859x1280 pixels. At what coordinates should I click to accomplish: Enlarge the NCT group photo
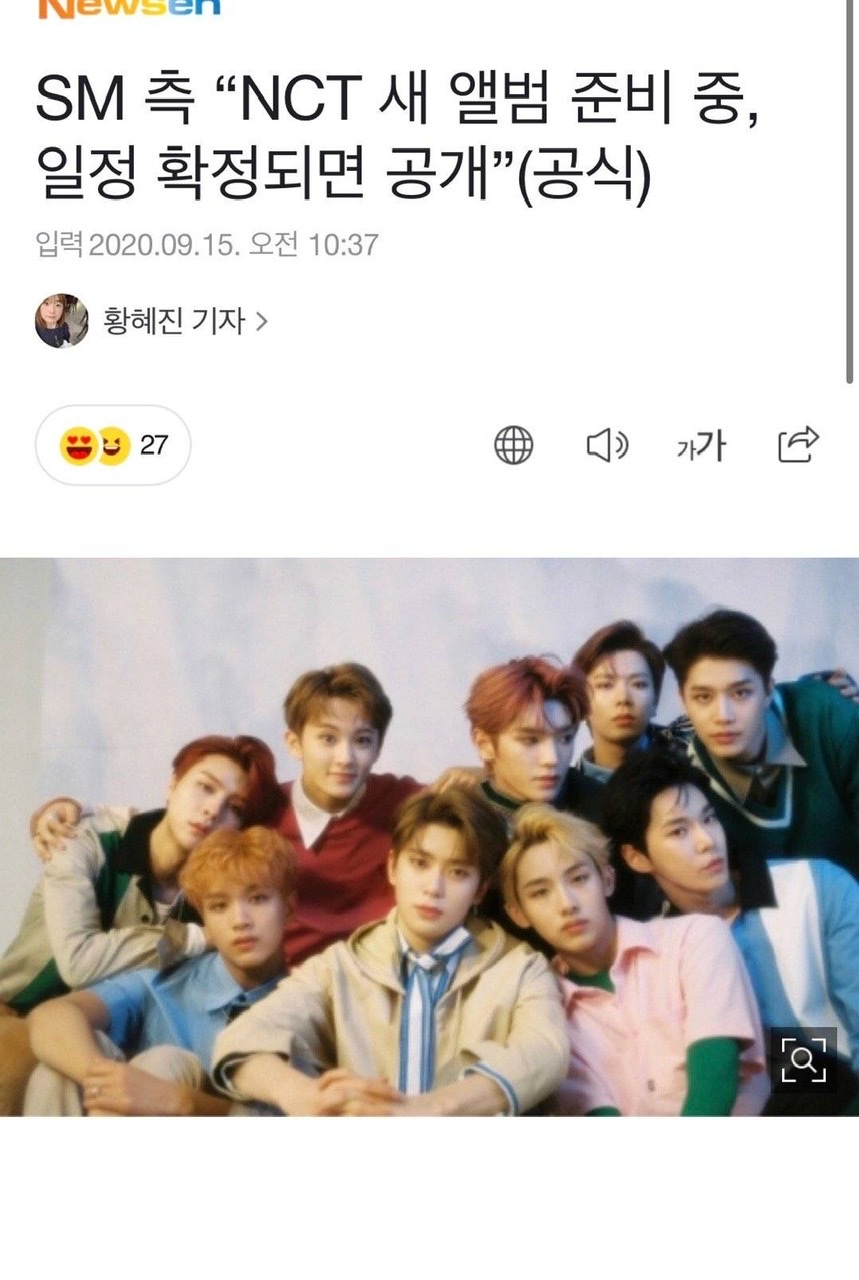coord(803,1058)
